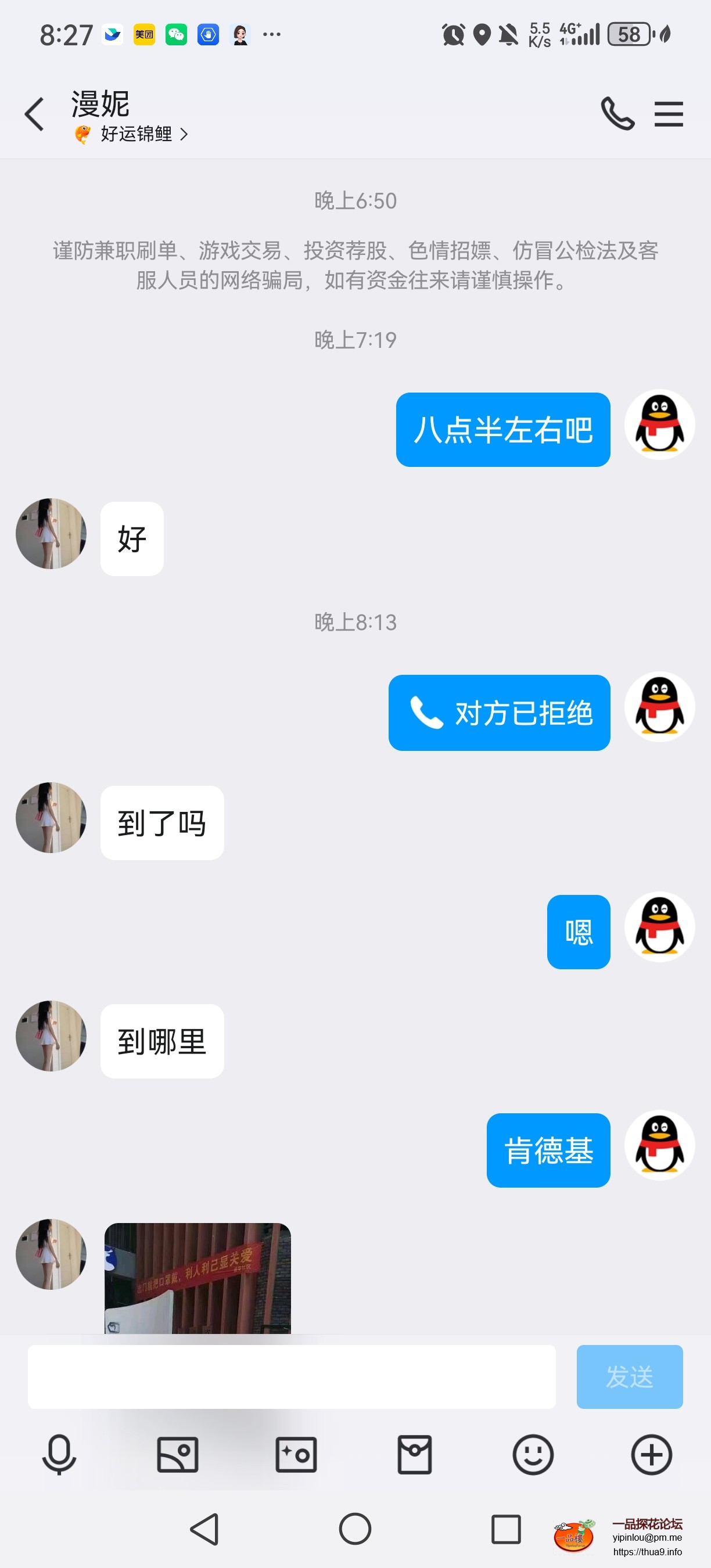Open the plus more-options icon
The height and width of the screenshot is (1568, 711).
coord(650,1455)
